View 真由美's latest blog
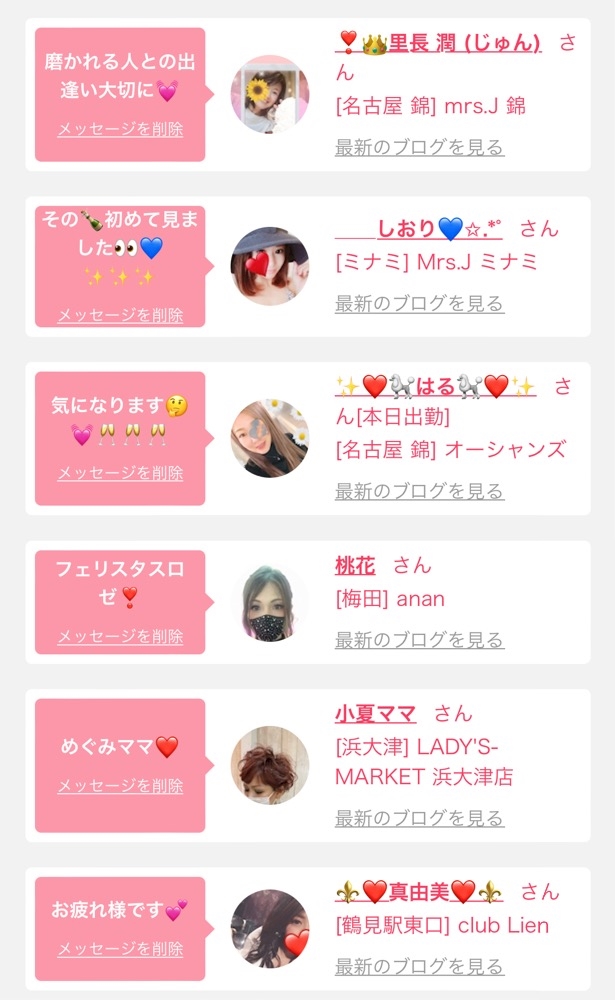 coord(419,966)
